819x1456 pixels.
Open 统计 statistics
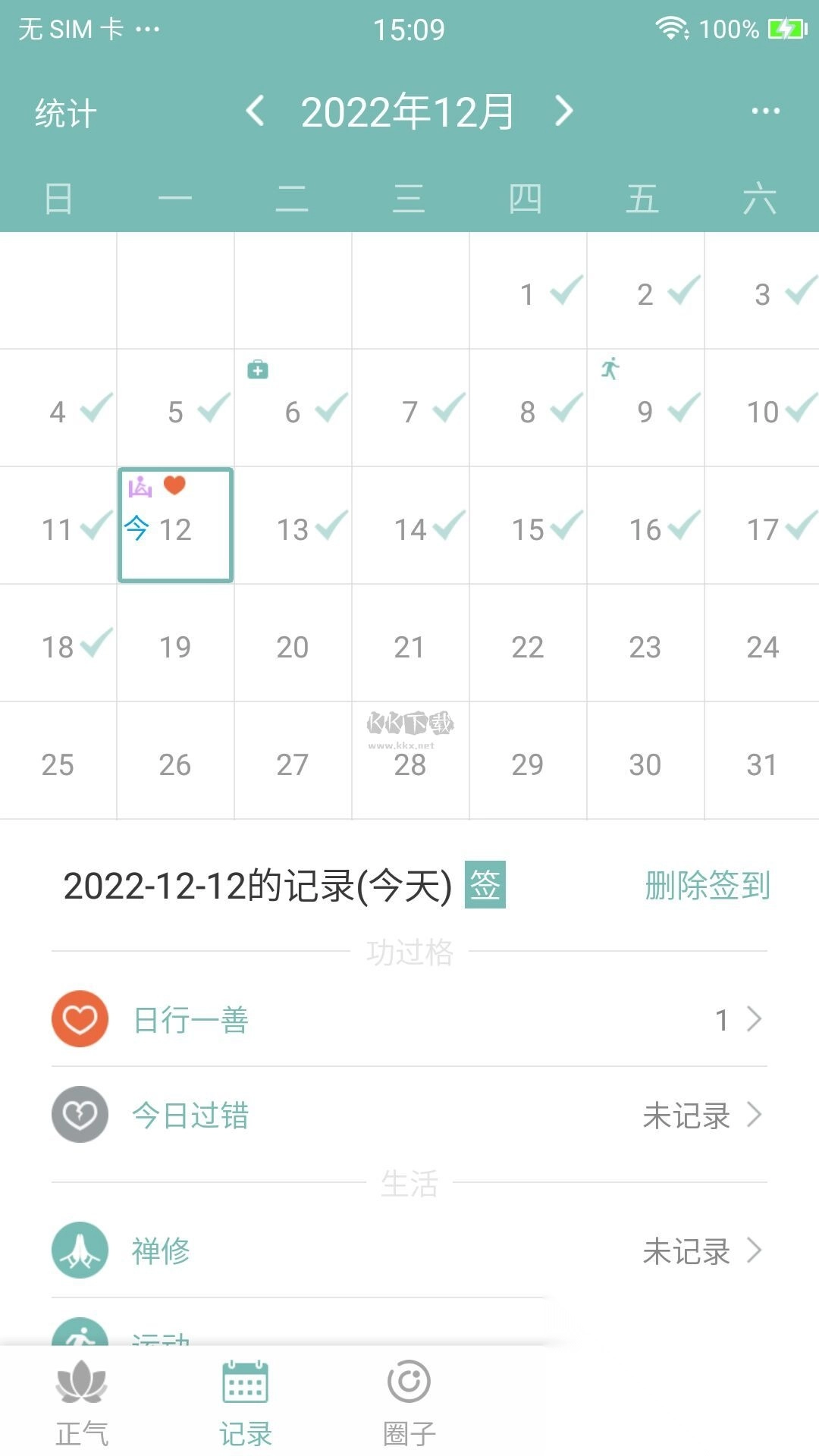[66, 114]
